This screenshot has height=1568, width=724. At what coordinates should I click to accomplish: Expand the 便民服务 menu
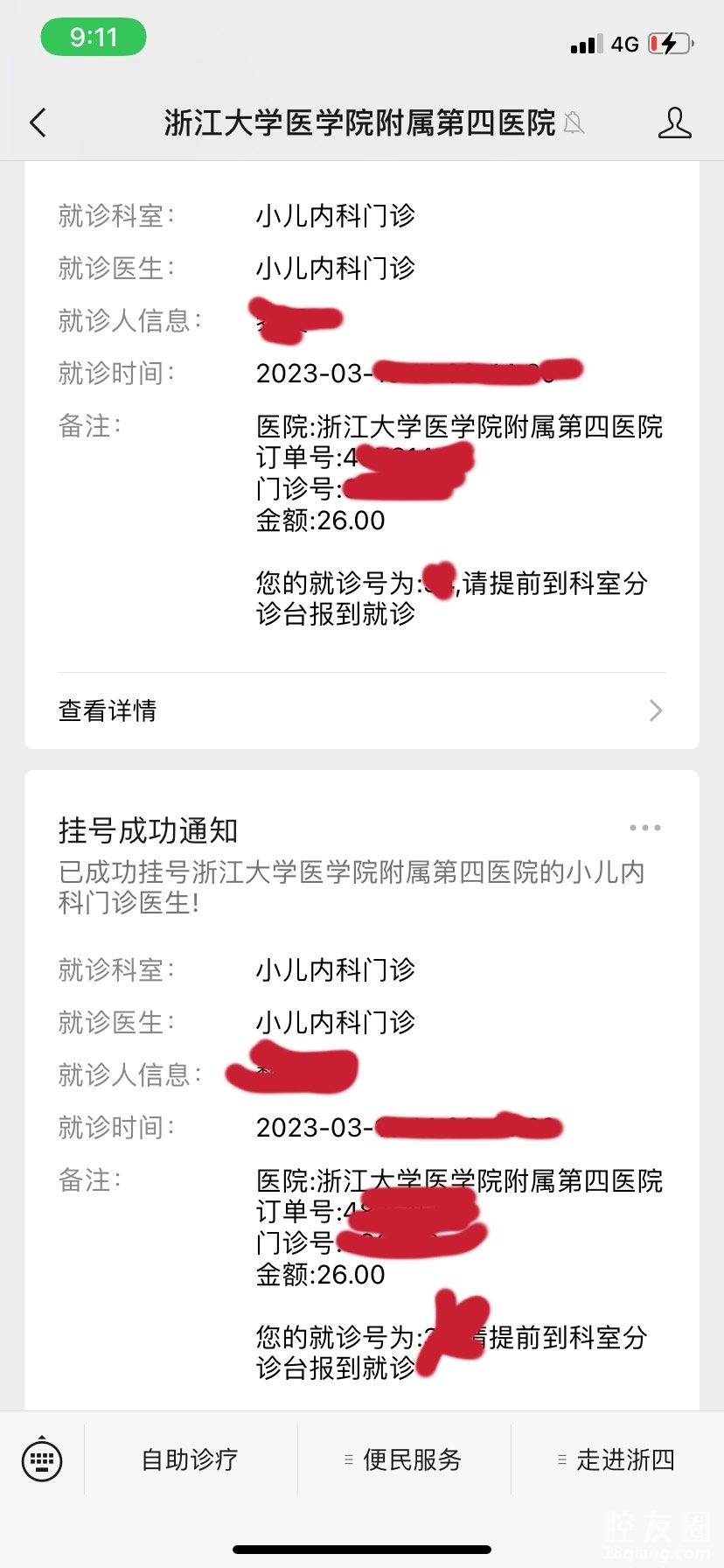click(x=404, y=1459)
